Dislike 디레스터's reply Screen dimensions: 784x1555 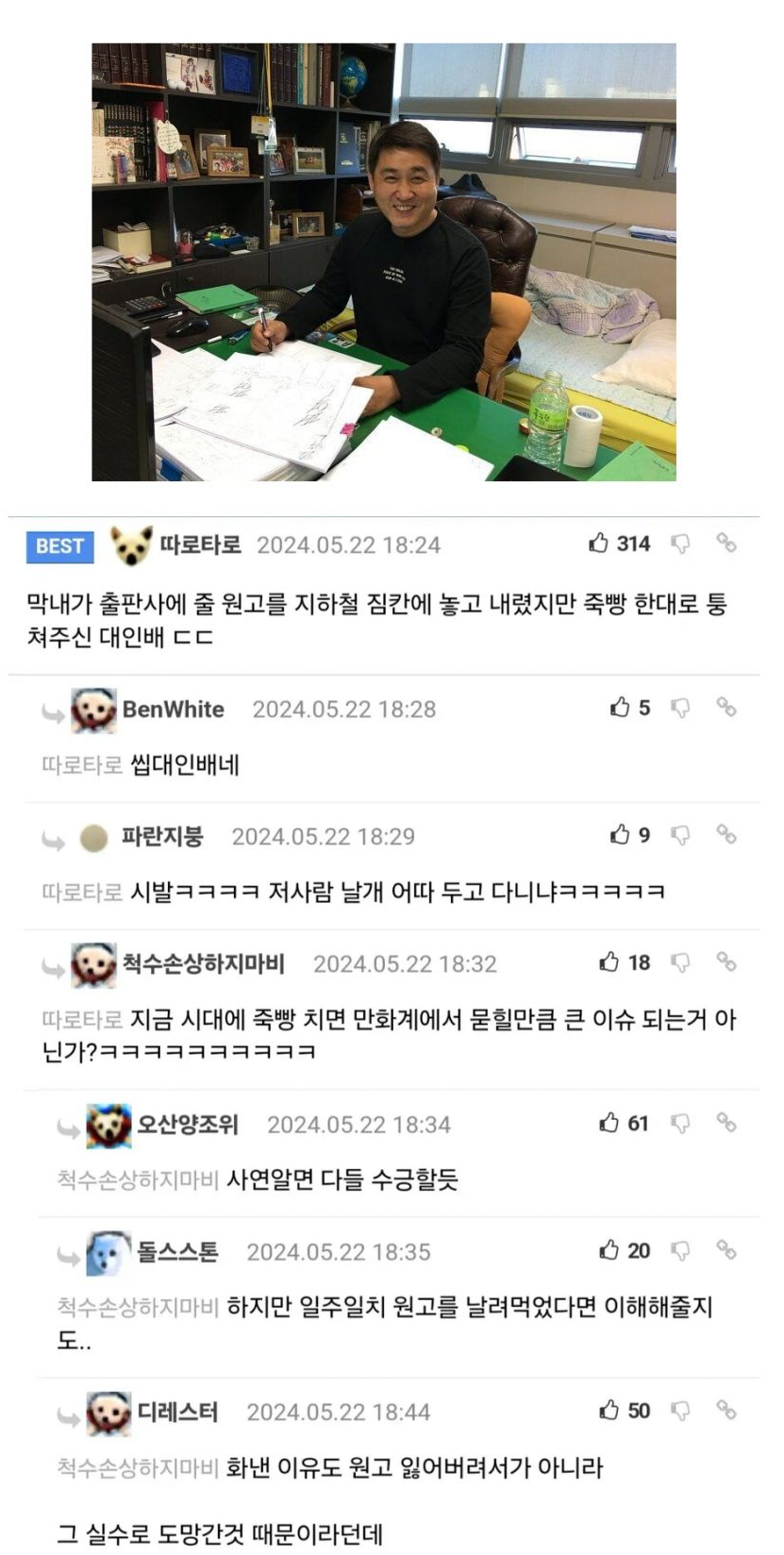(680, 1412)
